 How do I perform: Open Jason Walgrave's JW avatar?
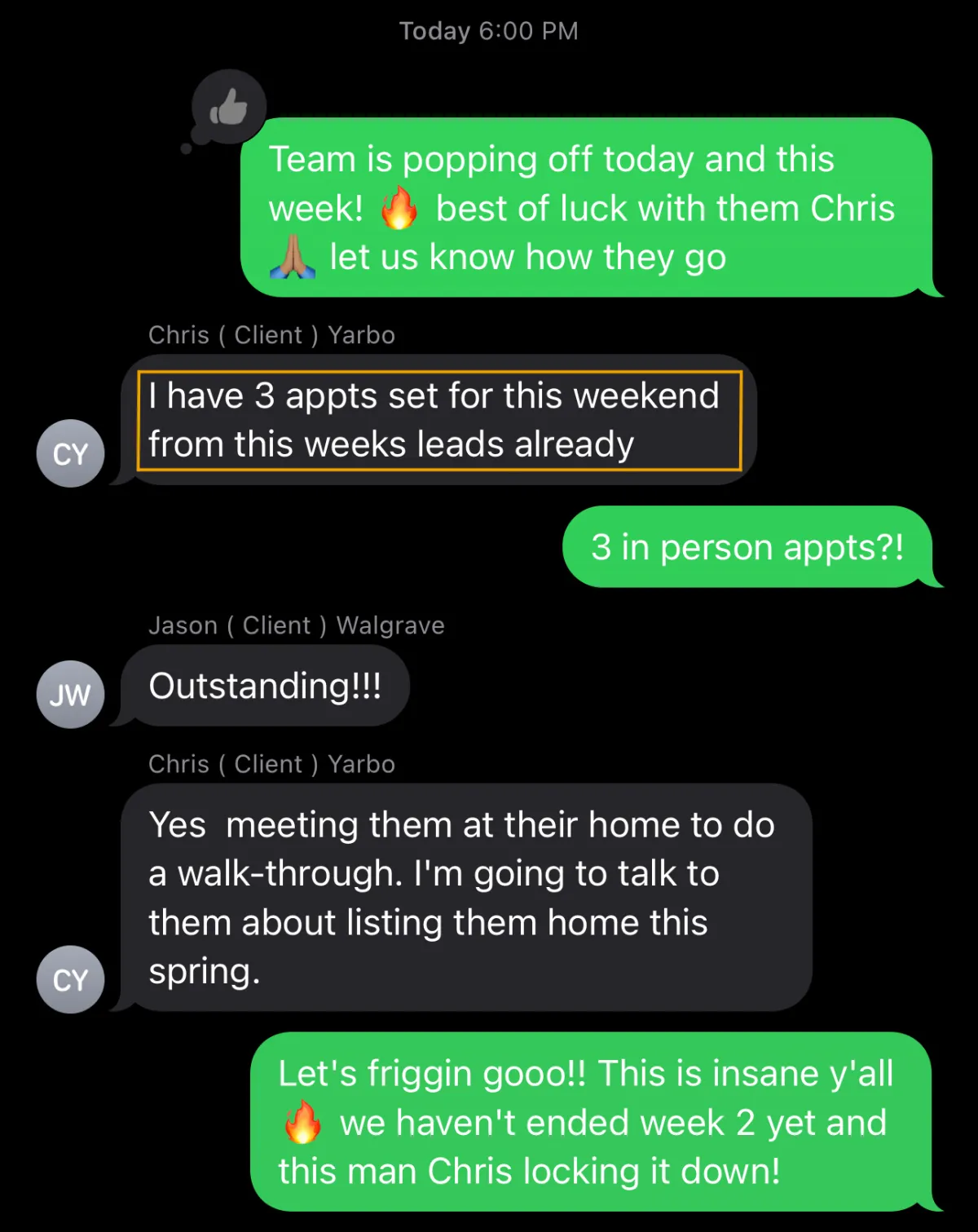(x=71, y=695)
